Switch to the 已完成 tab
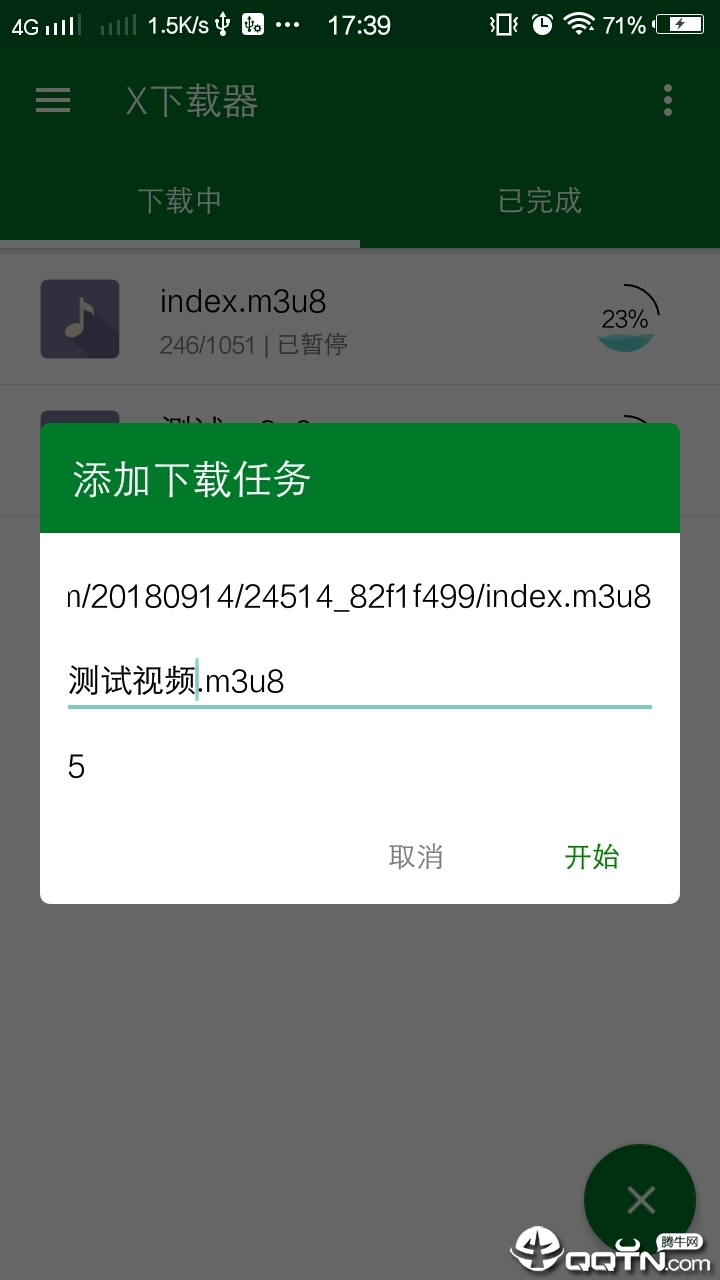This screenshot has width=720, height=1280. pos(540,201)
